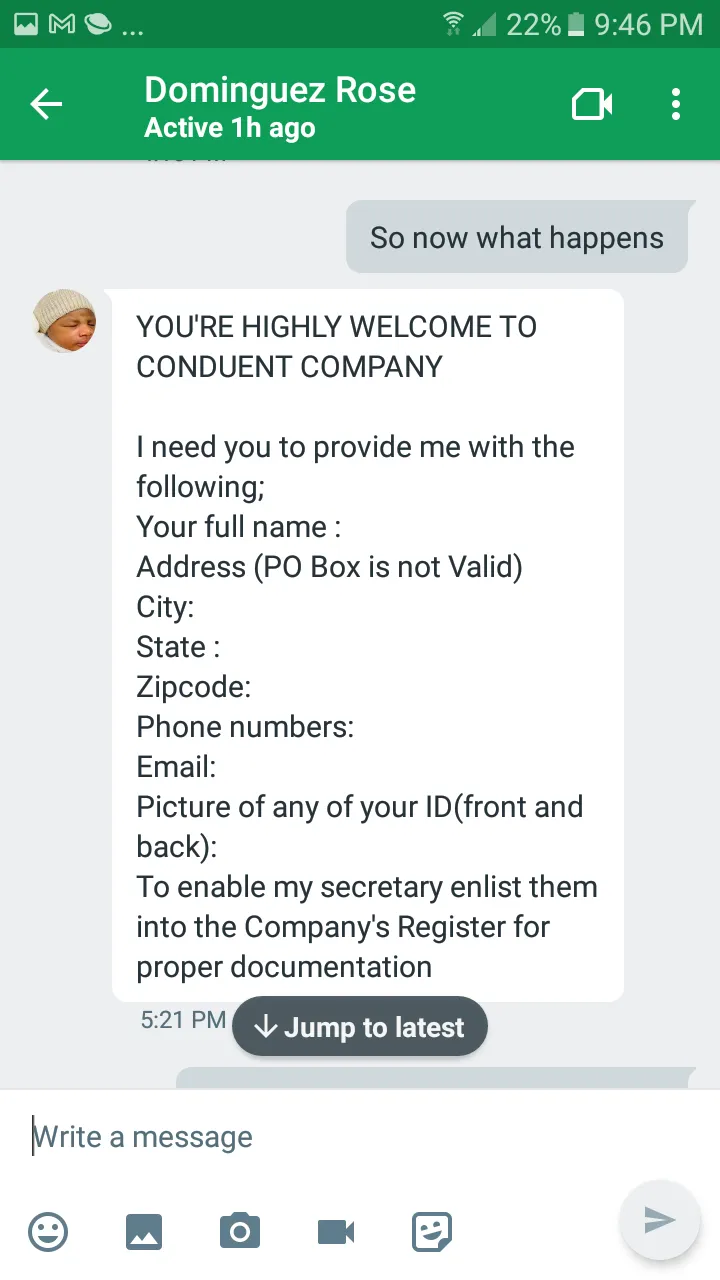Jump to latest message
720x1280 pixels.
click(x=360, y=1027)
